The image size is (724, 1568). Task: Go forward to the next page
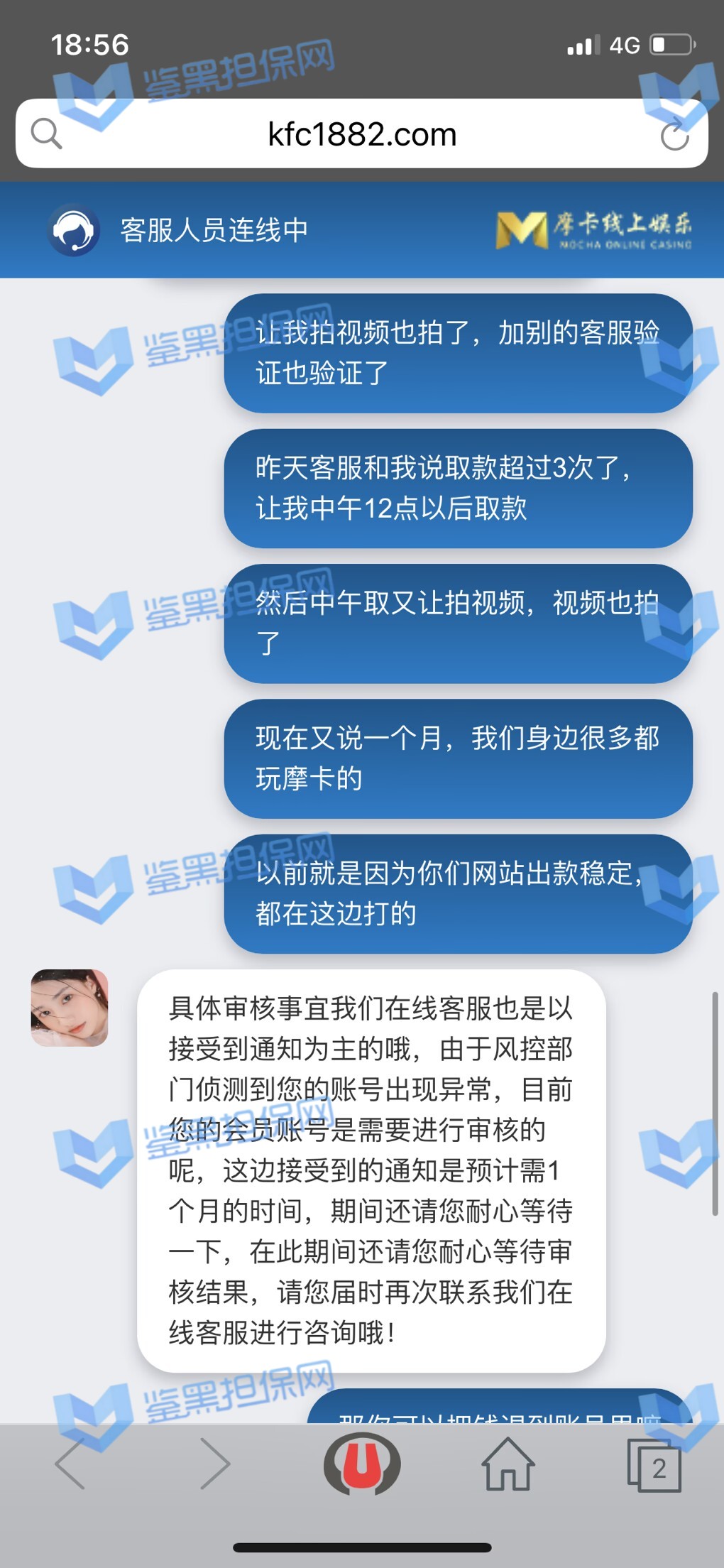tap(215, 1464)
